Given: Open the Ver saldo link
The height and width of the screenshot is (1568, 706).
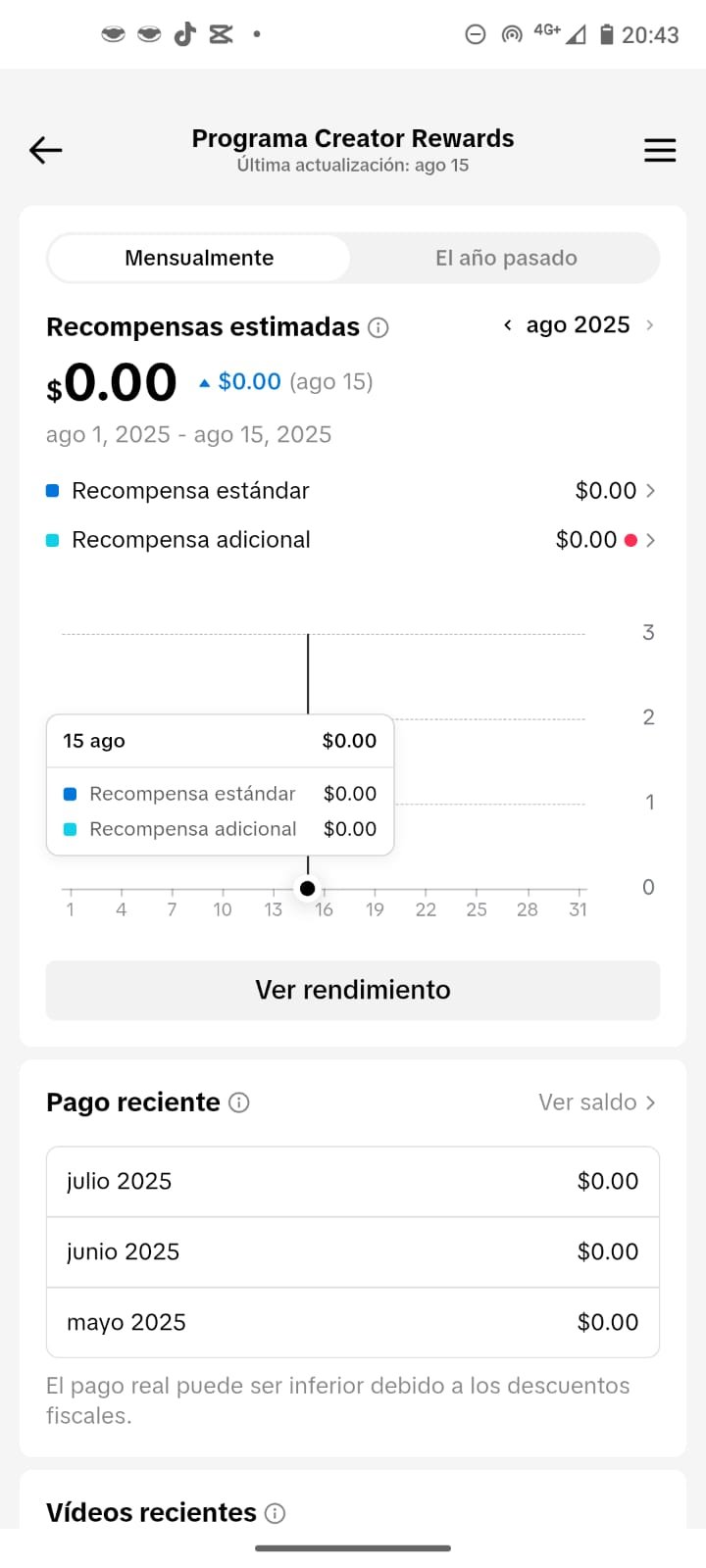Looking at the screenshot, I should (597, 1102).
